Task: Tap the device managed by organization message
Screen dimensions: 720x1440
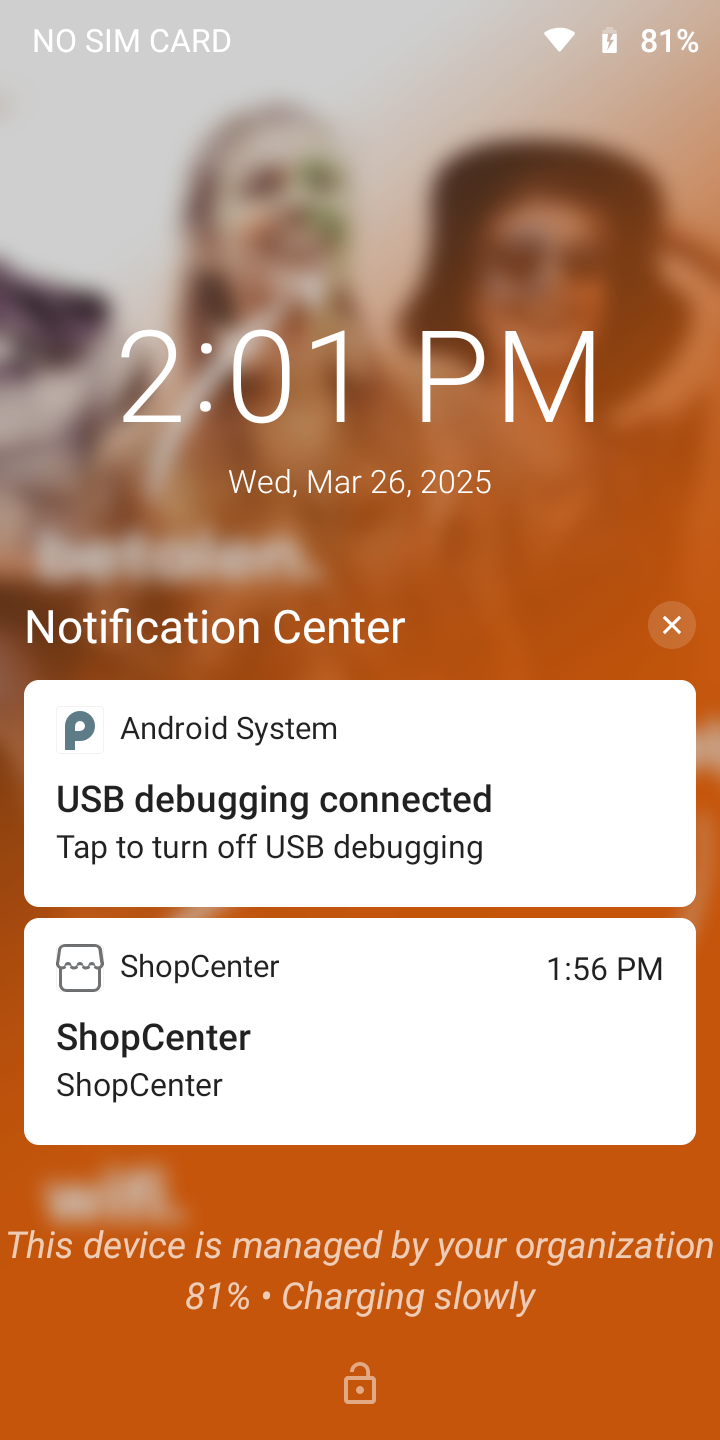Action: [x=360, y=1245]
